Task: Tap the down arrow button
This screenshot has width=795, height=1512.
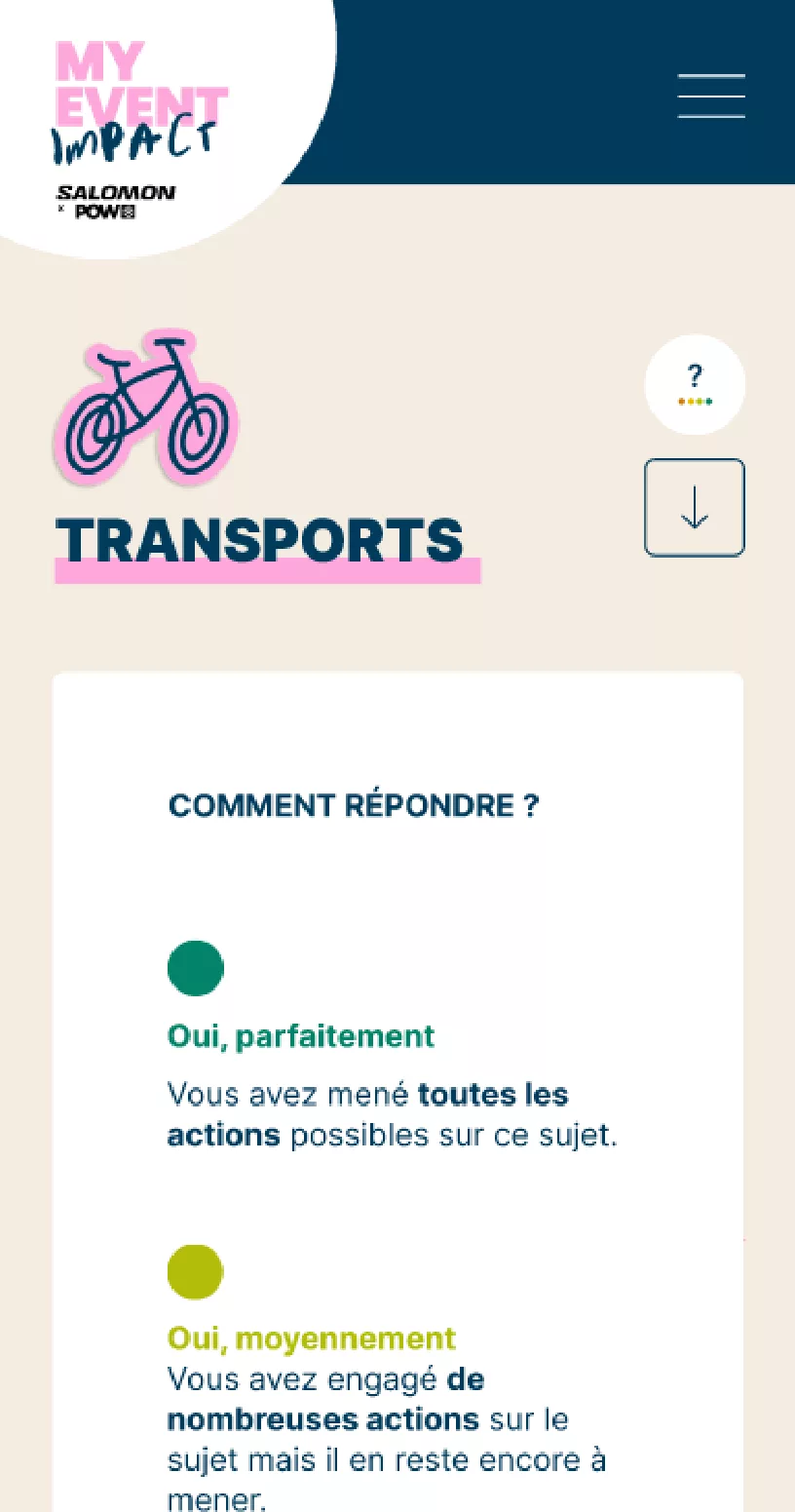Action: 695,508
